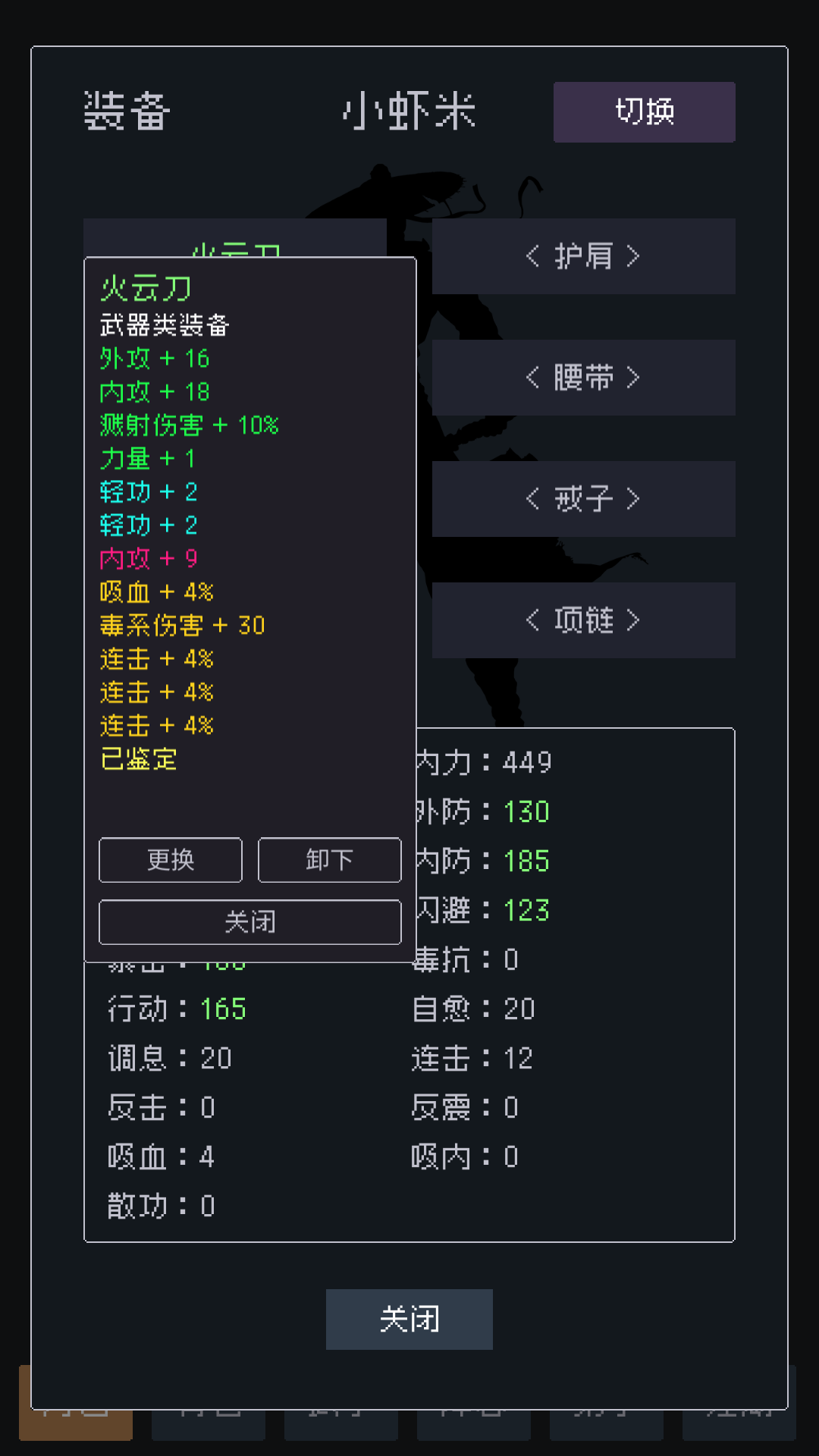This screenshot has height=1456, width=819.
Task: Tap 更换 to replace the weapon
Action: tap(171, 860)
